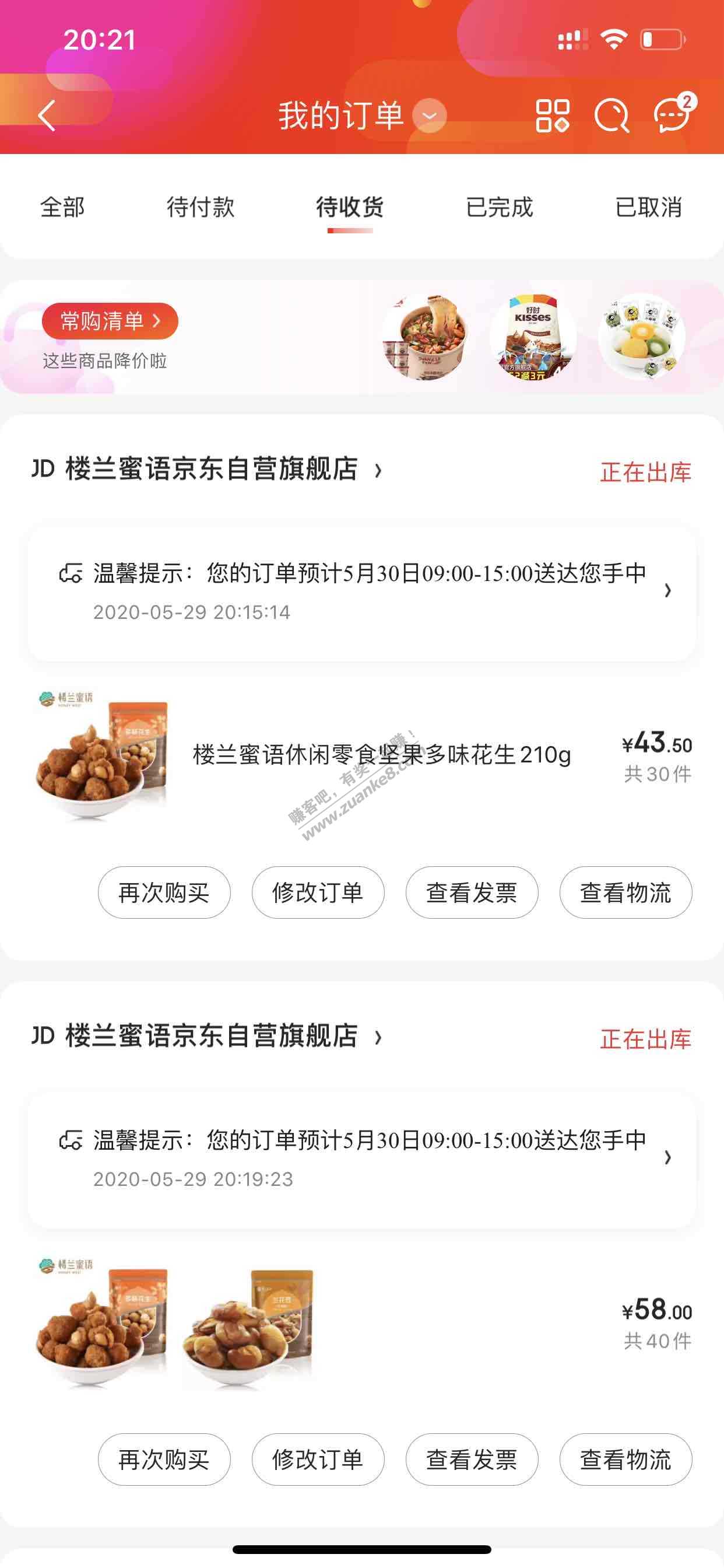Expand the 我的订单 title dropdown
The image size is (724, 1568).
(x=430, y=116)
